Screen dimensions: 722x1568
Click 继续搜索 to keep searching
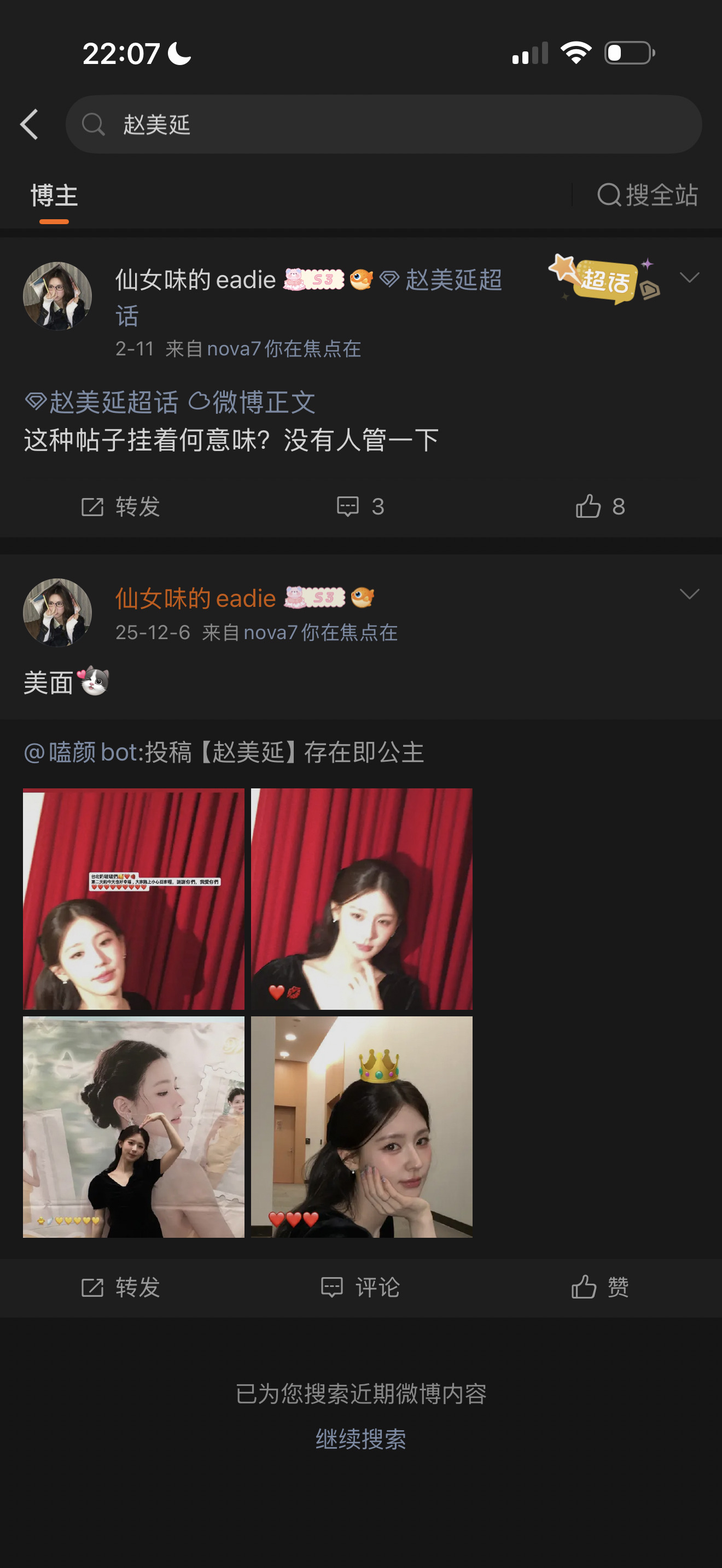tap(362, 1438)
